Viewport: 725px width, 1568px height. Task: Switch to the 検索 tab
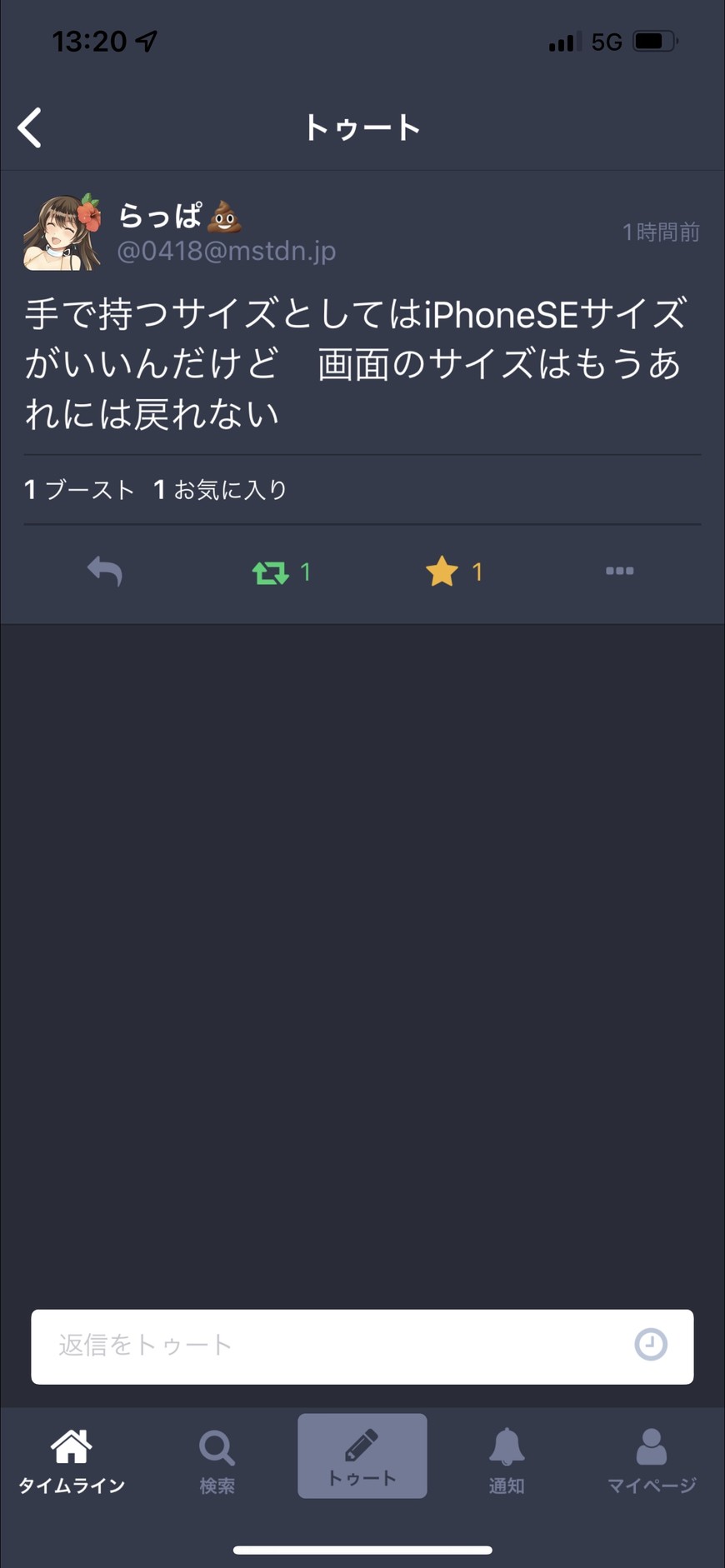217,1461
